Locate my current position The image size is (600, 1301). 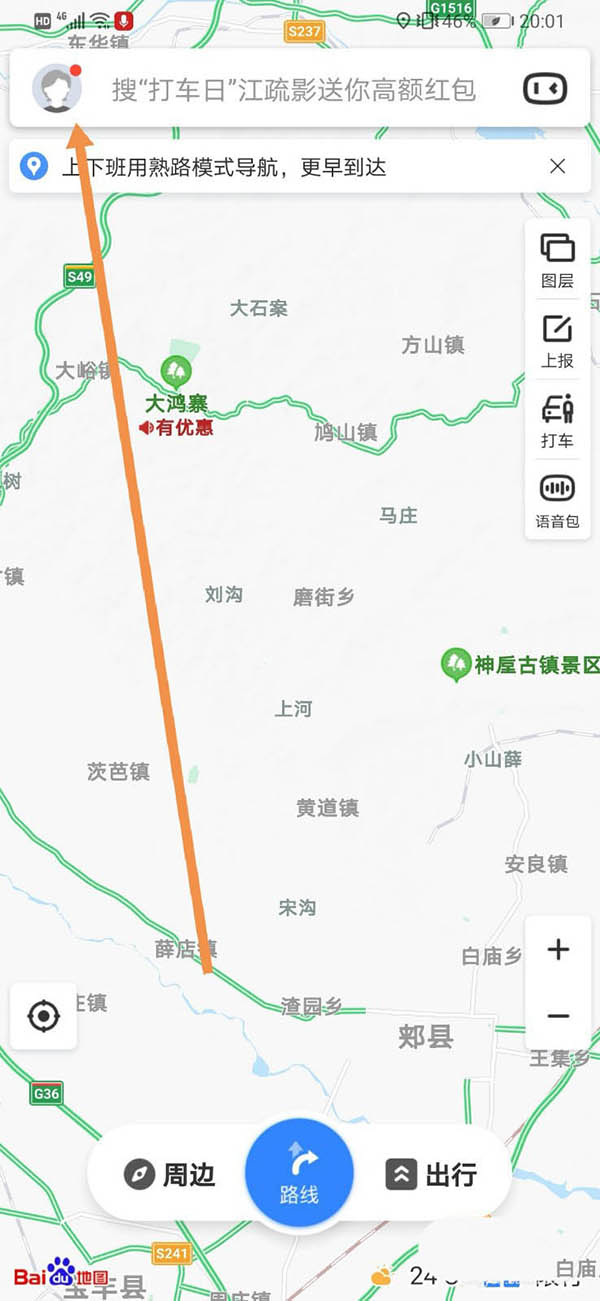point(44,1017)
